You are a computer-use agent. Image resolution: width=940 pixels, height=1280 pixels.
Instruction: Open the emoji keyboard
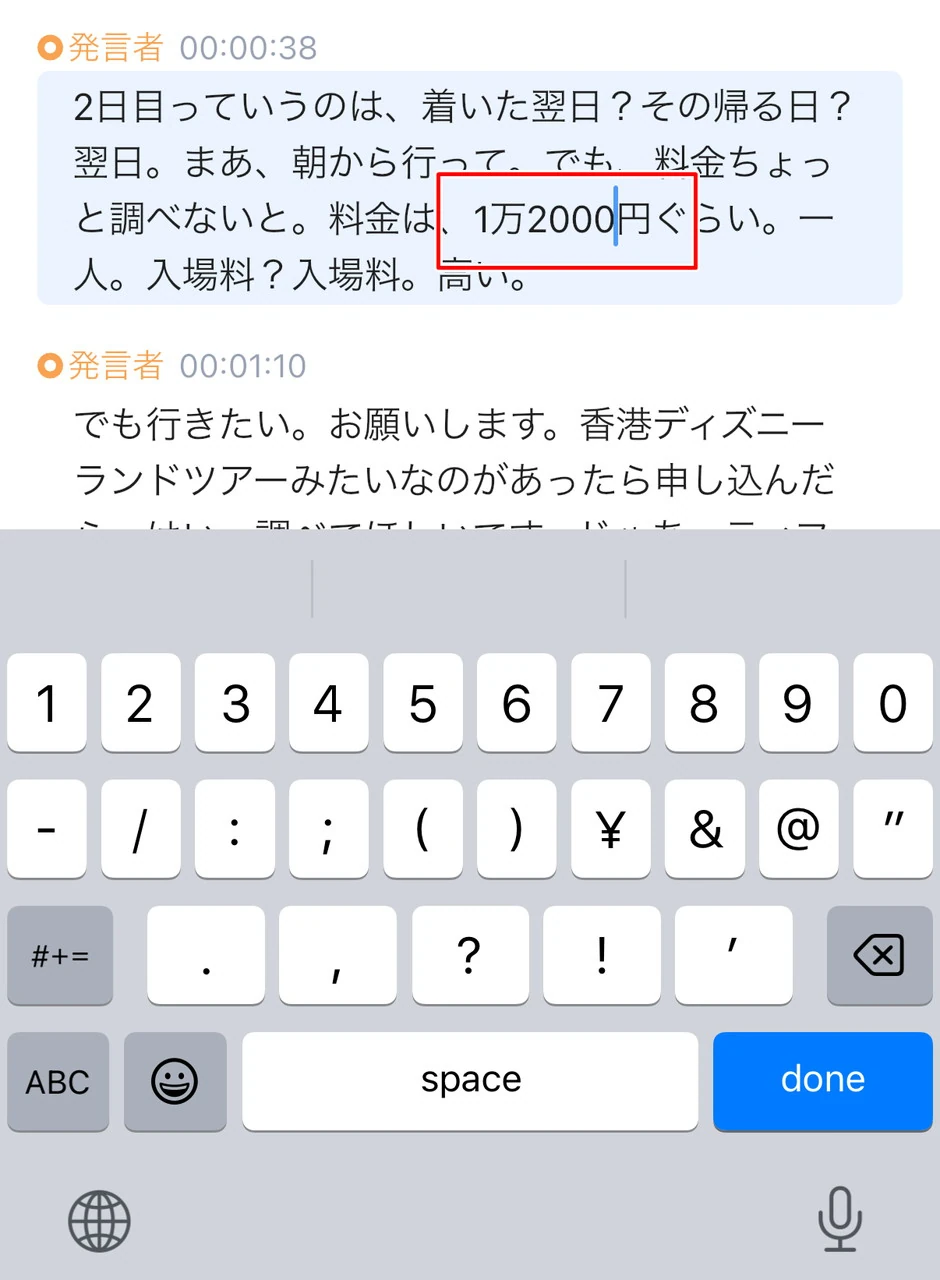(x=175, y=1081)
